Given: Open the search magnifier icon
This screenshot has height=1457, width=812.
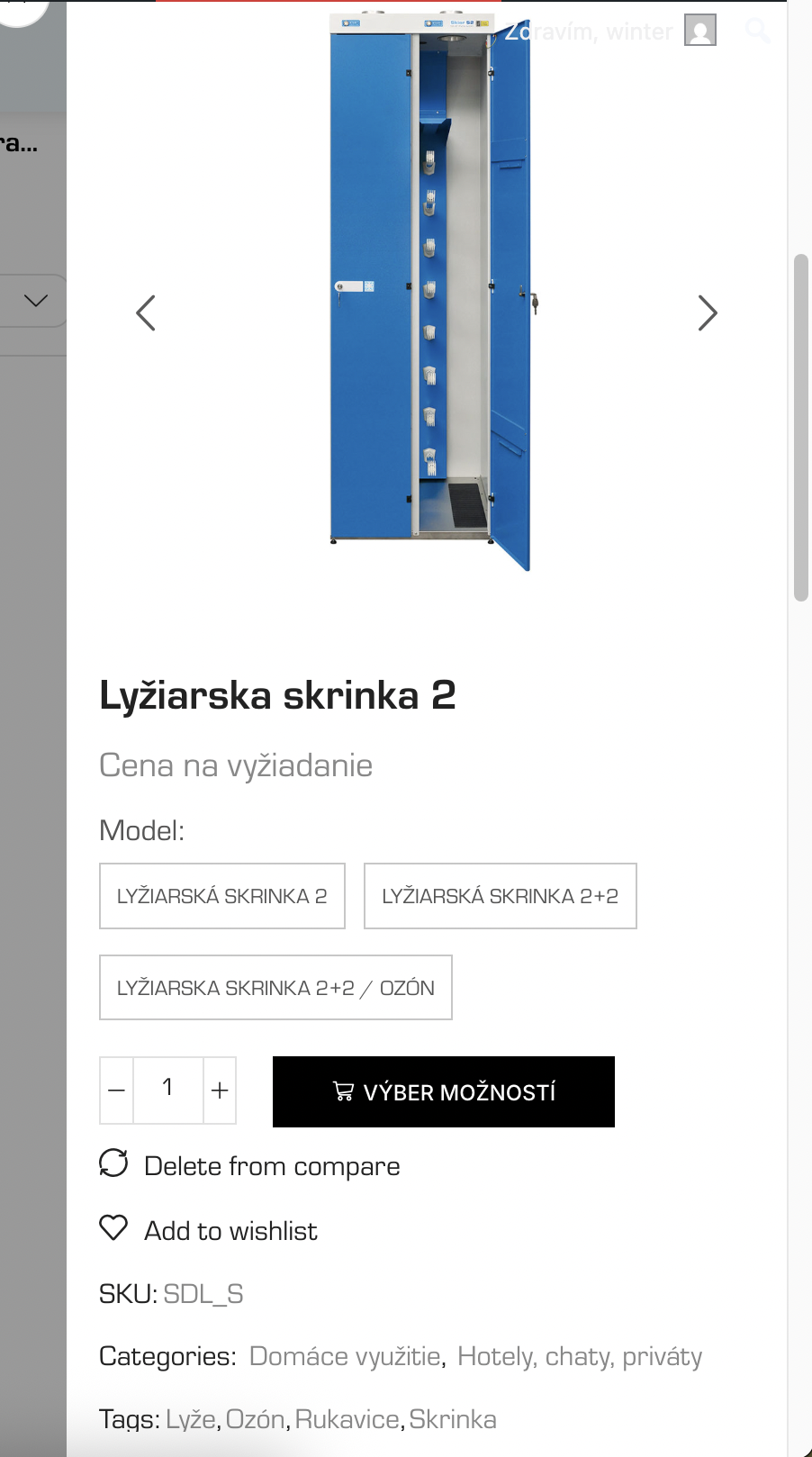Looking at the screenshot, I should (757, 31).
